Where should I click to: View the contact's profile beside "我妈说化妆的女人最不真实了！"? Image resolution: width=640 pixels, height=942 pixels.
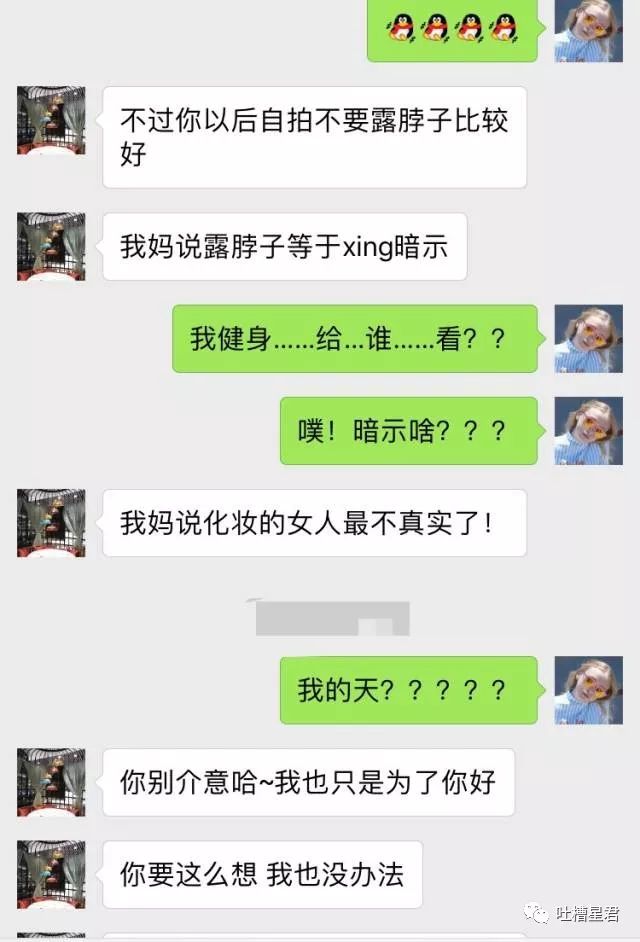51,523
